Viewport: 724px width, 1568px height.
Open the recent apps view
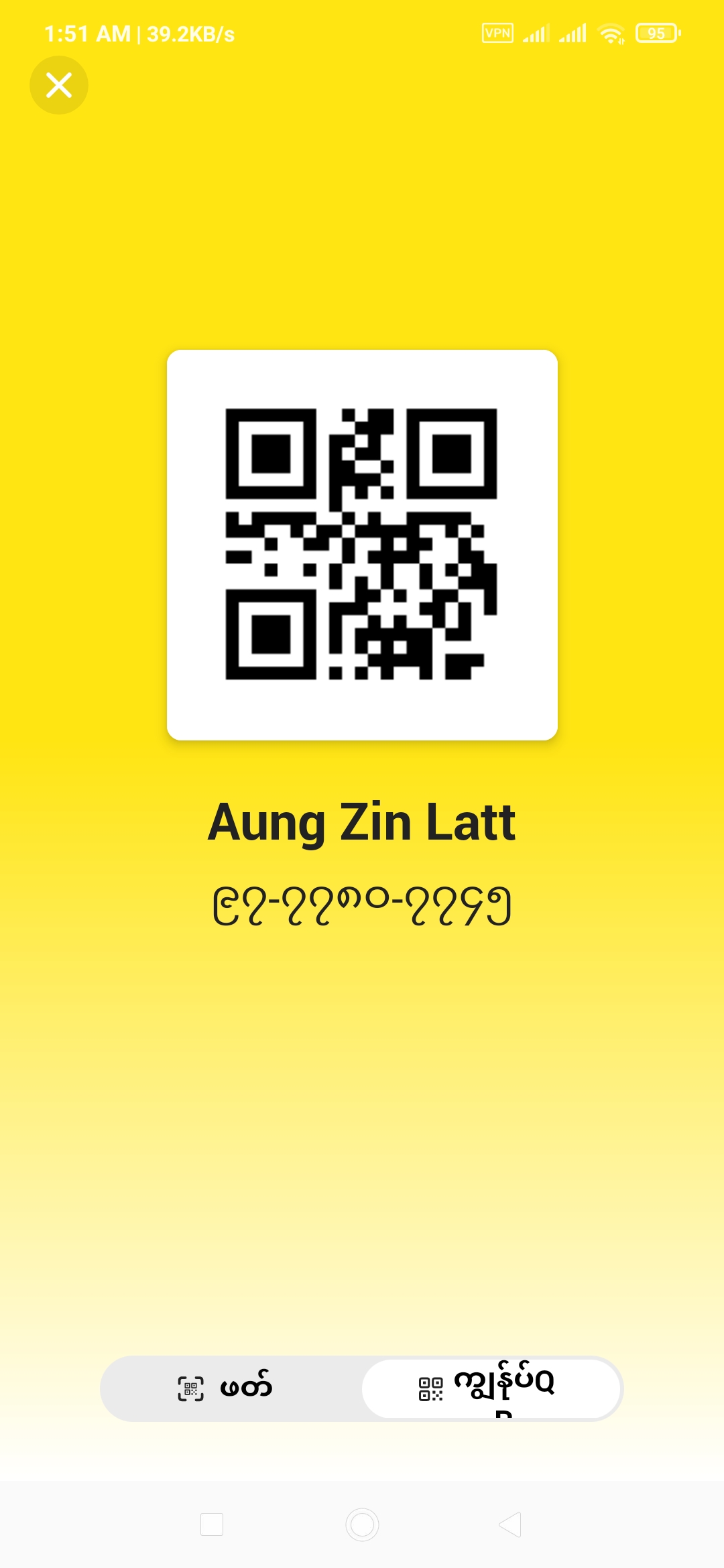point(212,1524)
